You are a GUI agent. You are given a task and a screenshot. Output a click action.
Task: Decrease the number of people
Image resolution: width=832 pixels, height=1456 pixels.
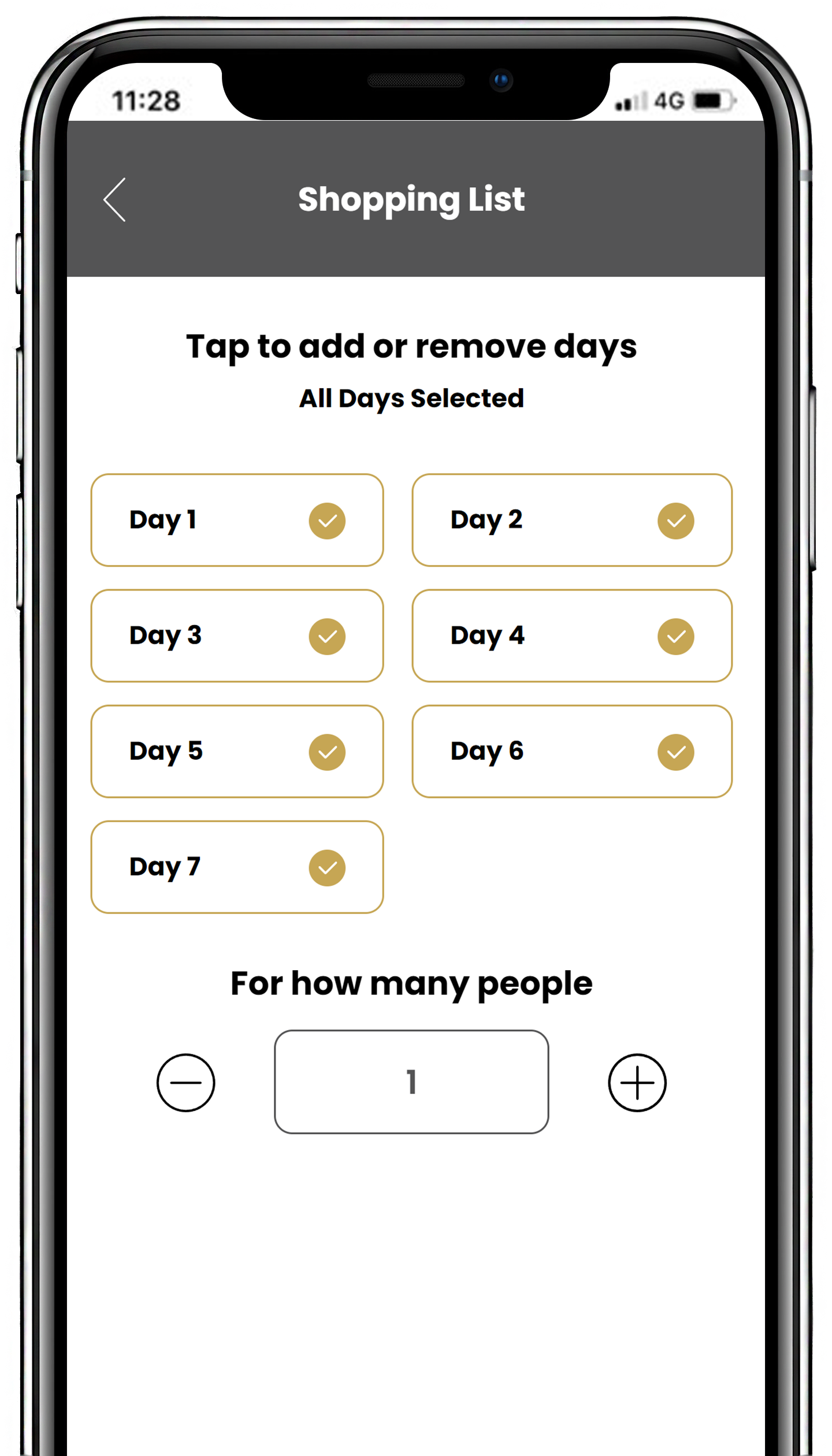(185, 1082)
